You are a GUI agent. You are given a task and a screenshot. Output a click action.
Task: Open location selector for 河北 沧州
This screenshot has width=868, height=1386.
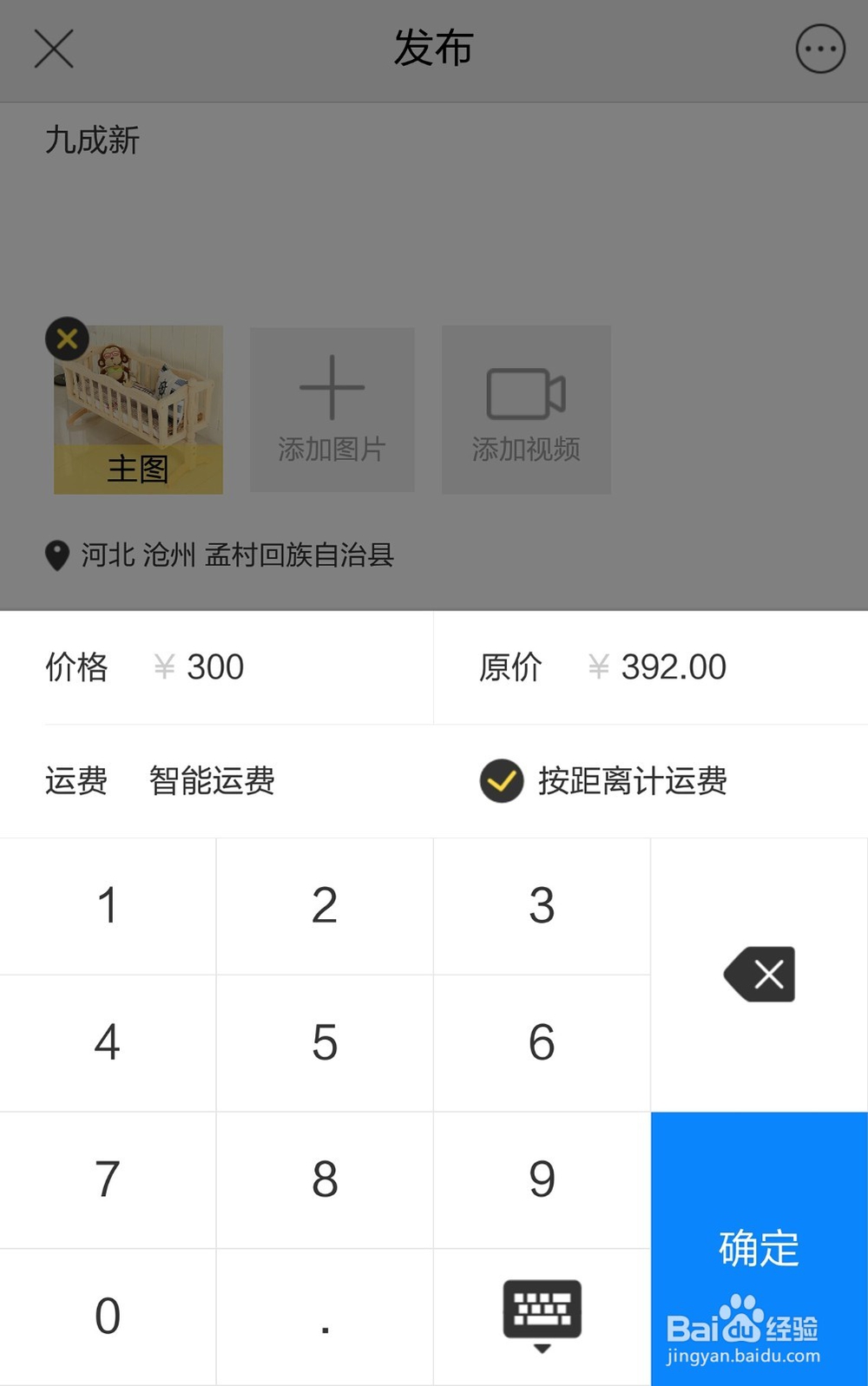click(234, 555)
